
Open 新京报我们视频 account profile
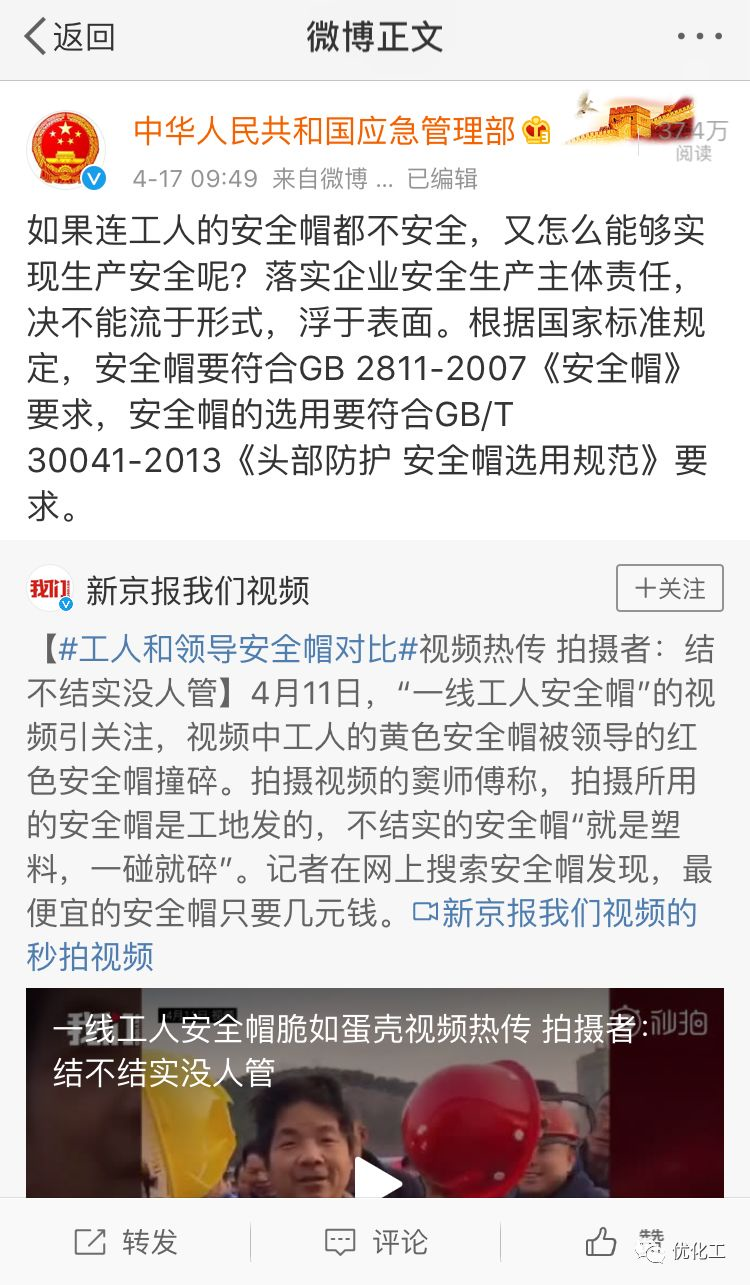pos(197,590)
